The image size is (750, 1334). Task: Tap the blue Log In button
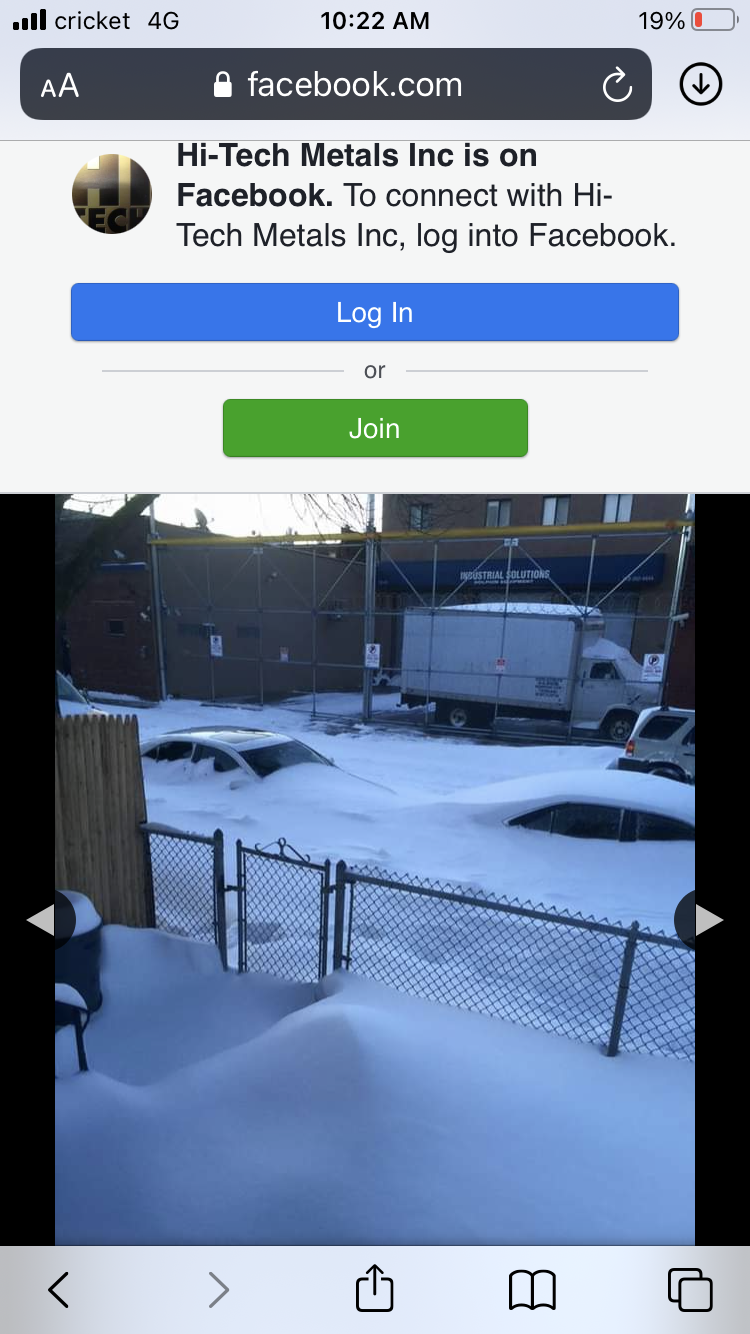pyautogui.click(x=374, y=312)
